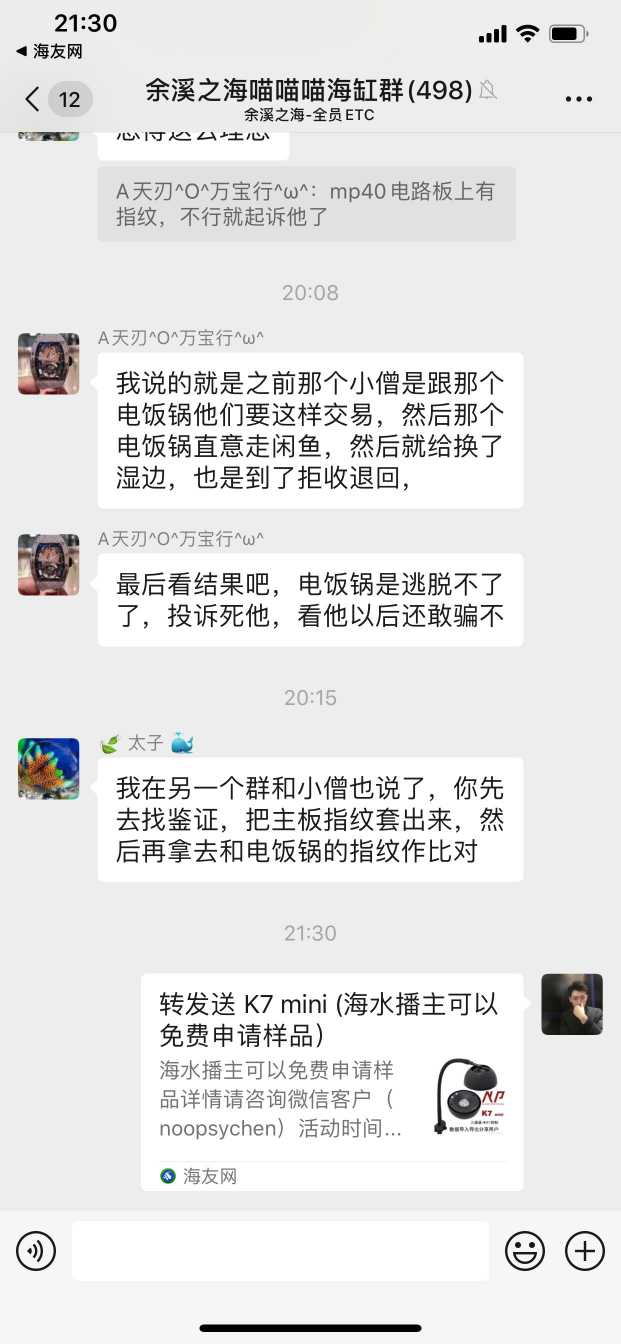This screenshot has width=621, height=1344.
Task: Tap the message text field
Action: tap(280, 1250)
